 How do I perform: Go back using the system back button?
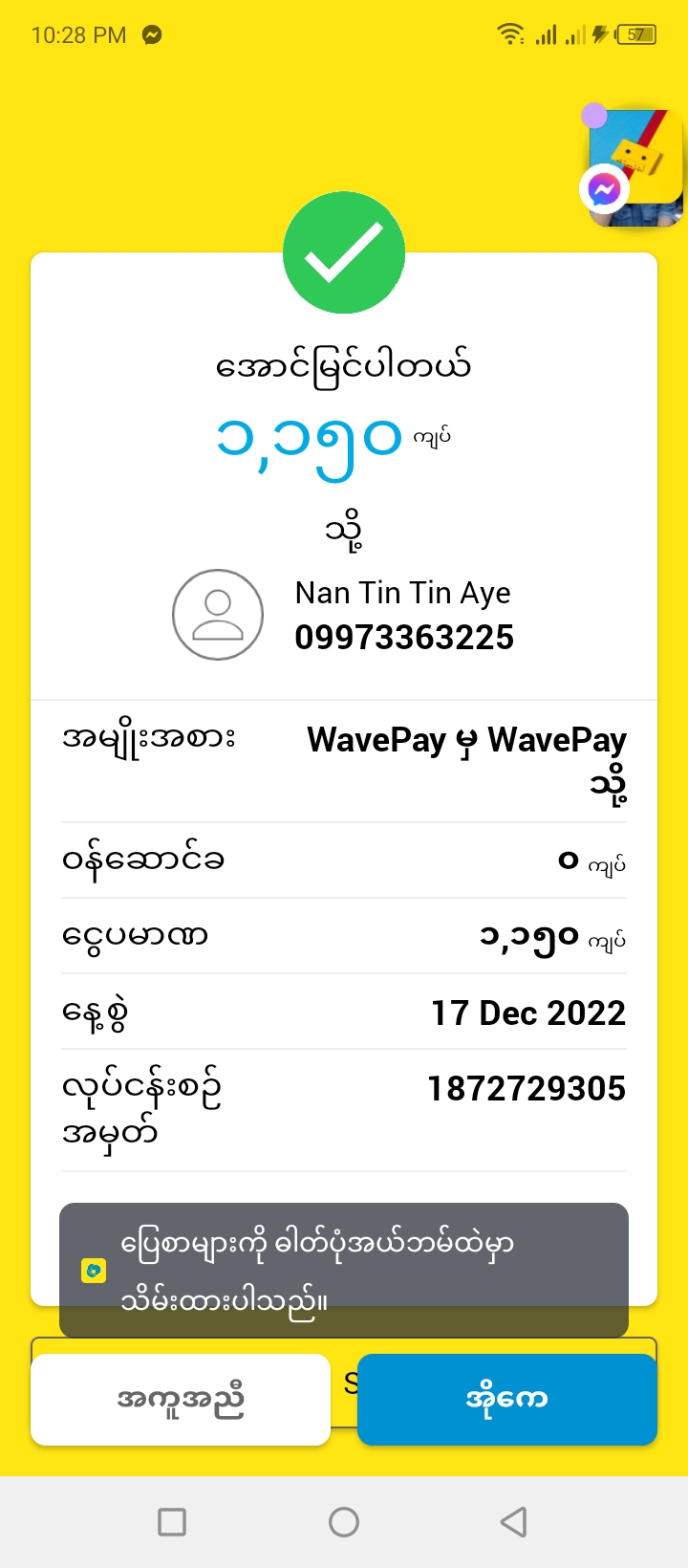point(514,1521)
